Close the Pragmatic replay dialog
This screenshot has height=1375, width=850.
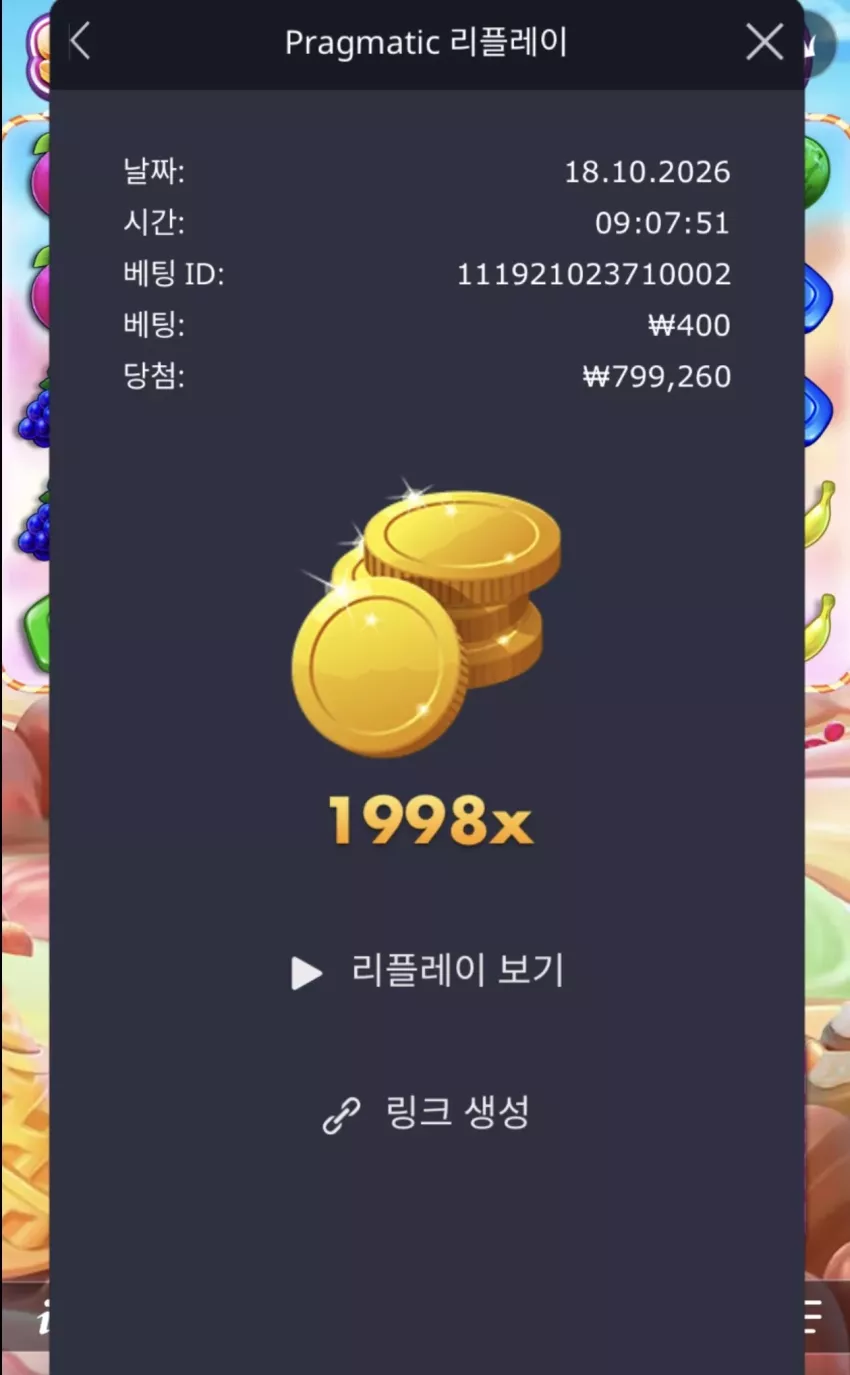tap(765, 42)
